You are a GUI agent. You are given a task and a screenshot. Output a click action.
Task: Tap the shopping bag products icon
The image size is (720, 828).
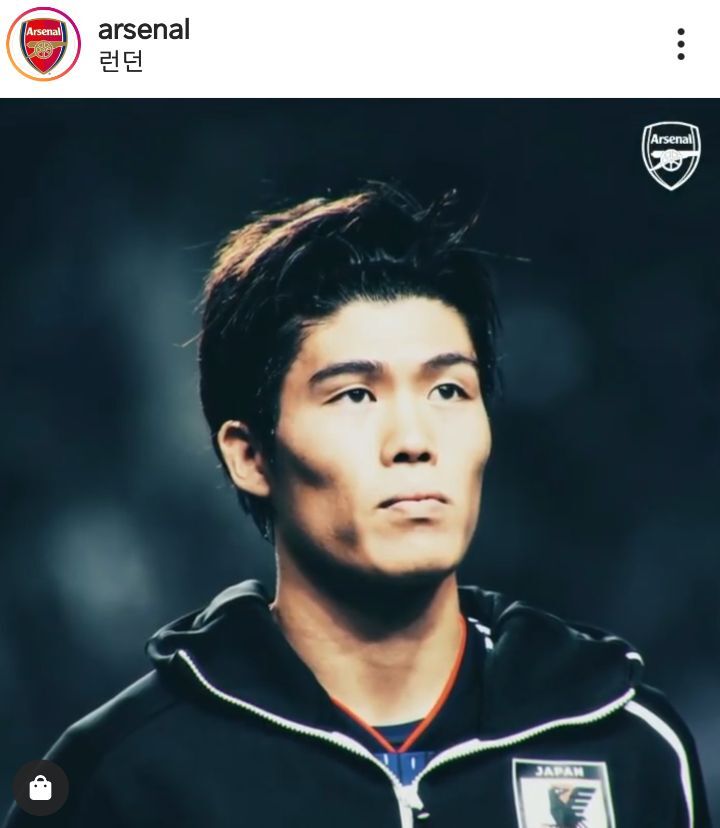click(x=41, y=788)
